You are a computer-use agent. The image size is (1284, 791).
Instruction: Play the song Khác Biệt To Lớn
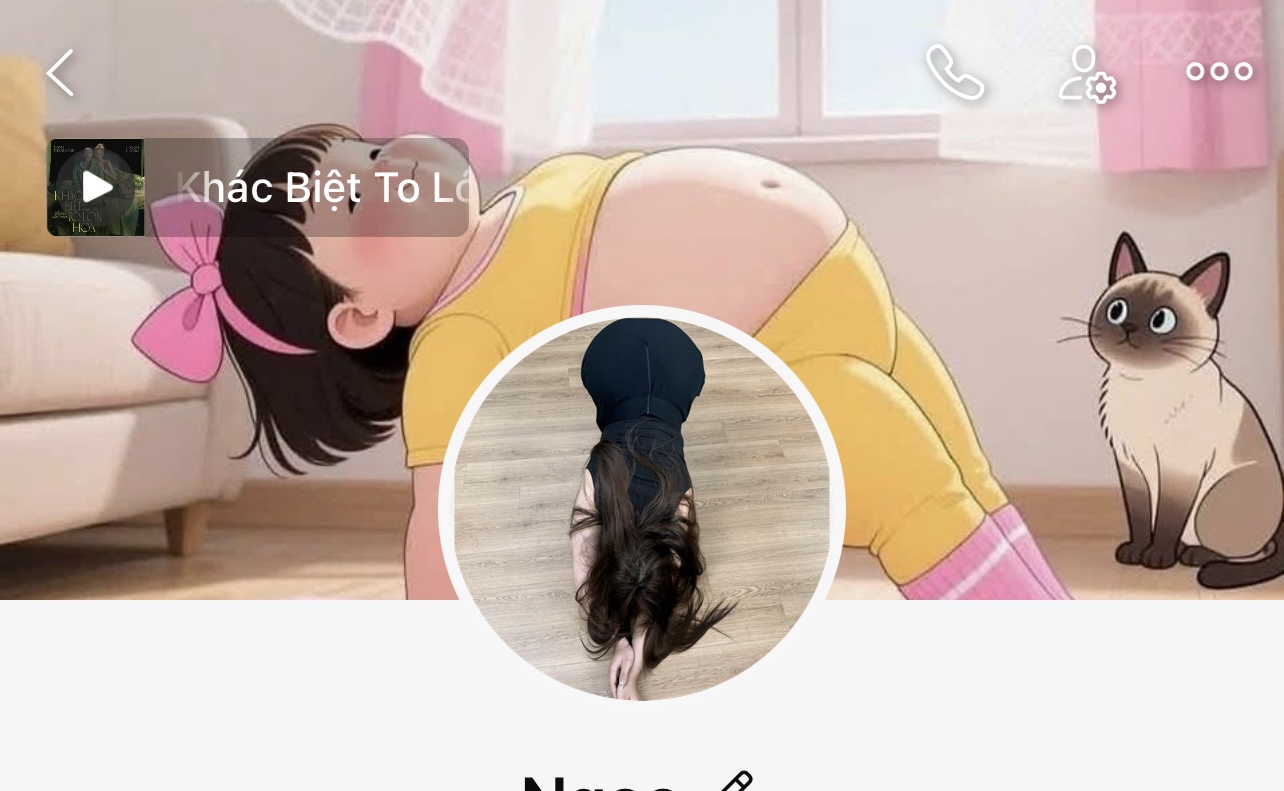[97, 187]
